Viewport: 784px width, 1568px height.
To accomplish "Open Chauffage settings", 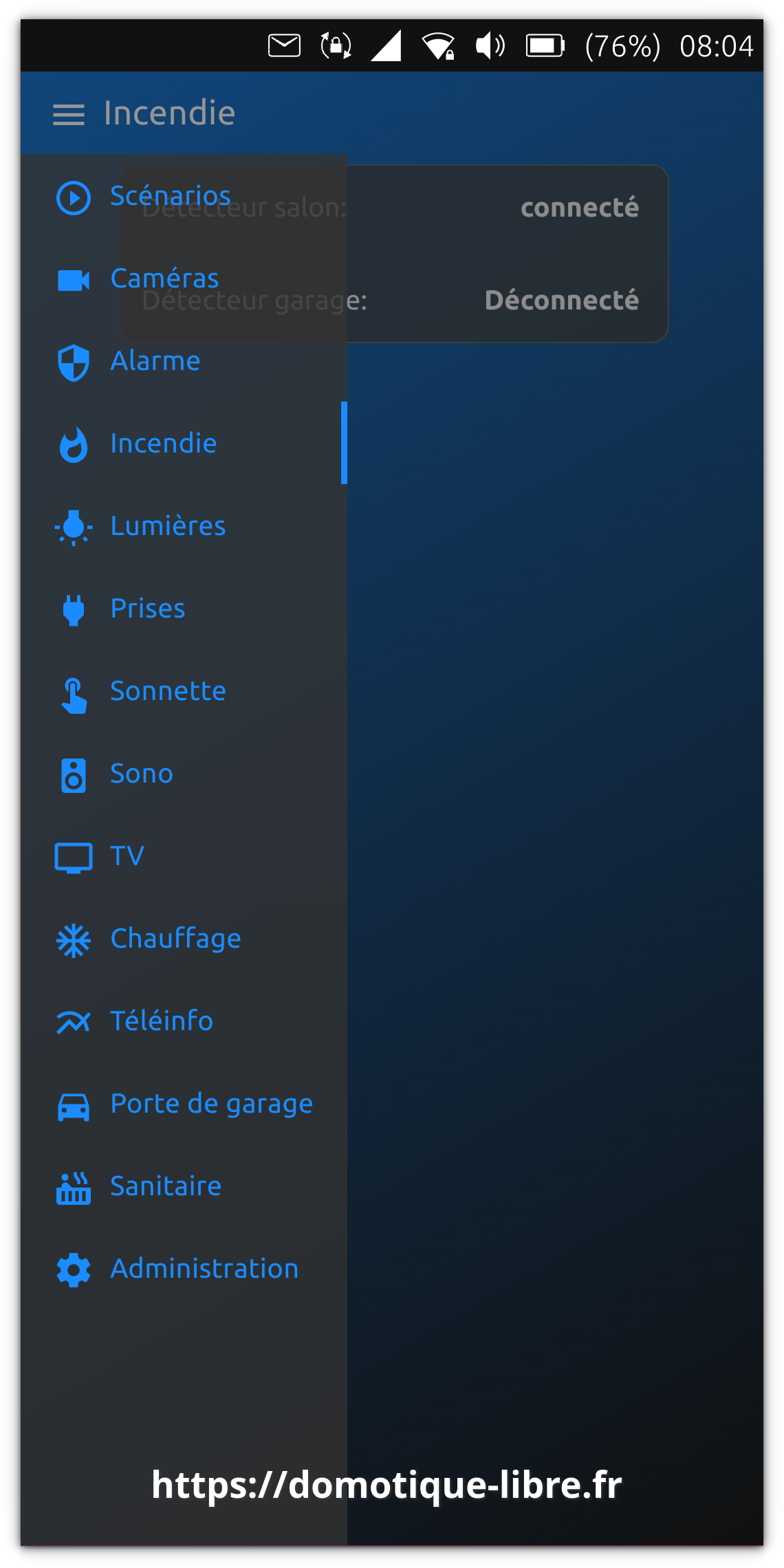I will coord(184,939).
